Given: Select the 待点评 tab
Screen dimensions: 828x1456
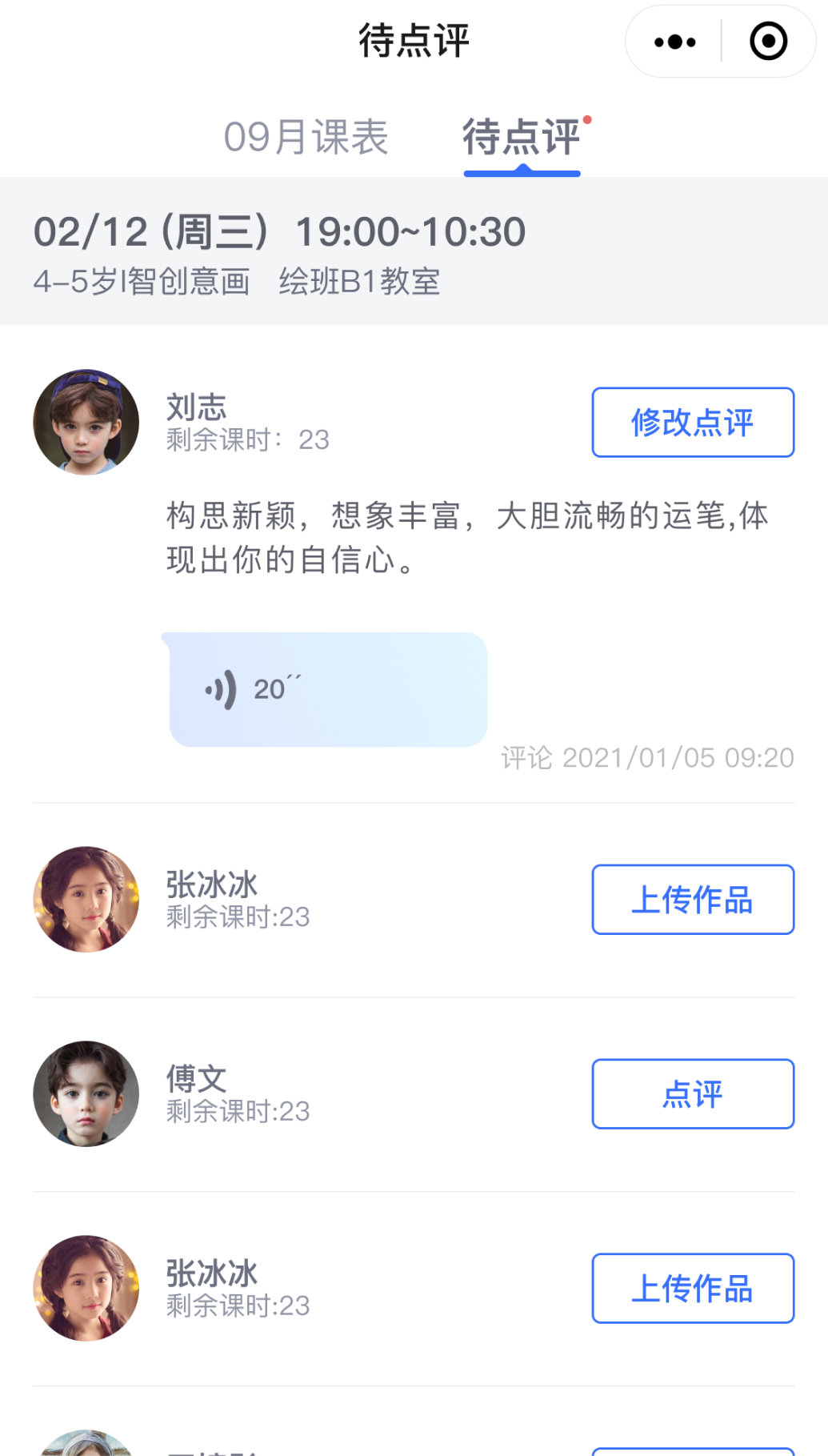Looking at the screenshot, I should tap(522, 137).
